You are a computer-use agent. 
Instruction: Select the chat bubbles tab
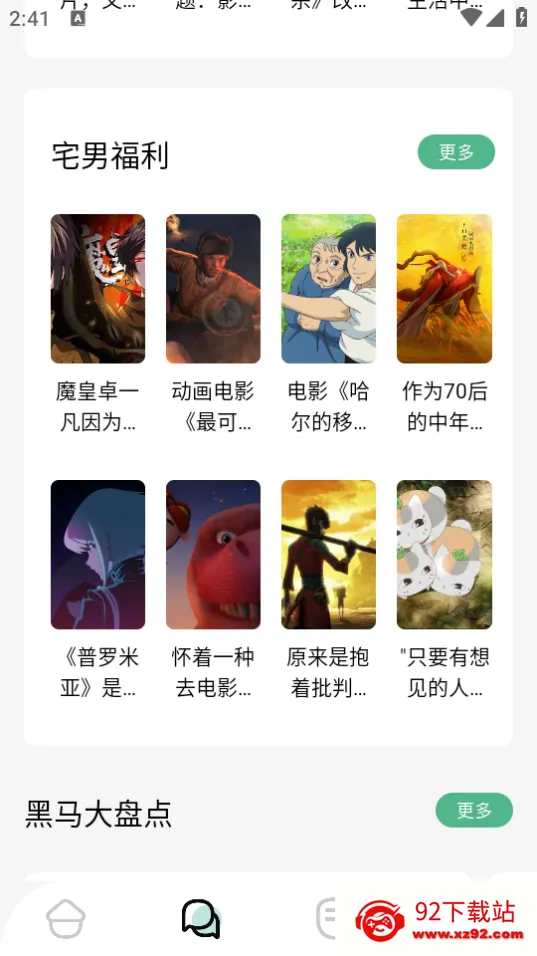point(201,918)
